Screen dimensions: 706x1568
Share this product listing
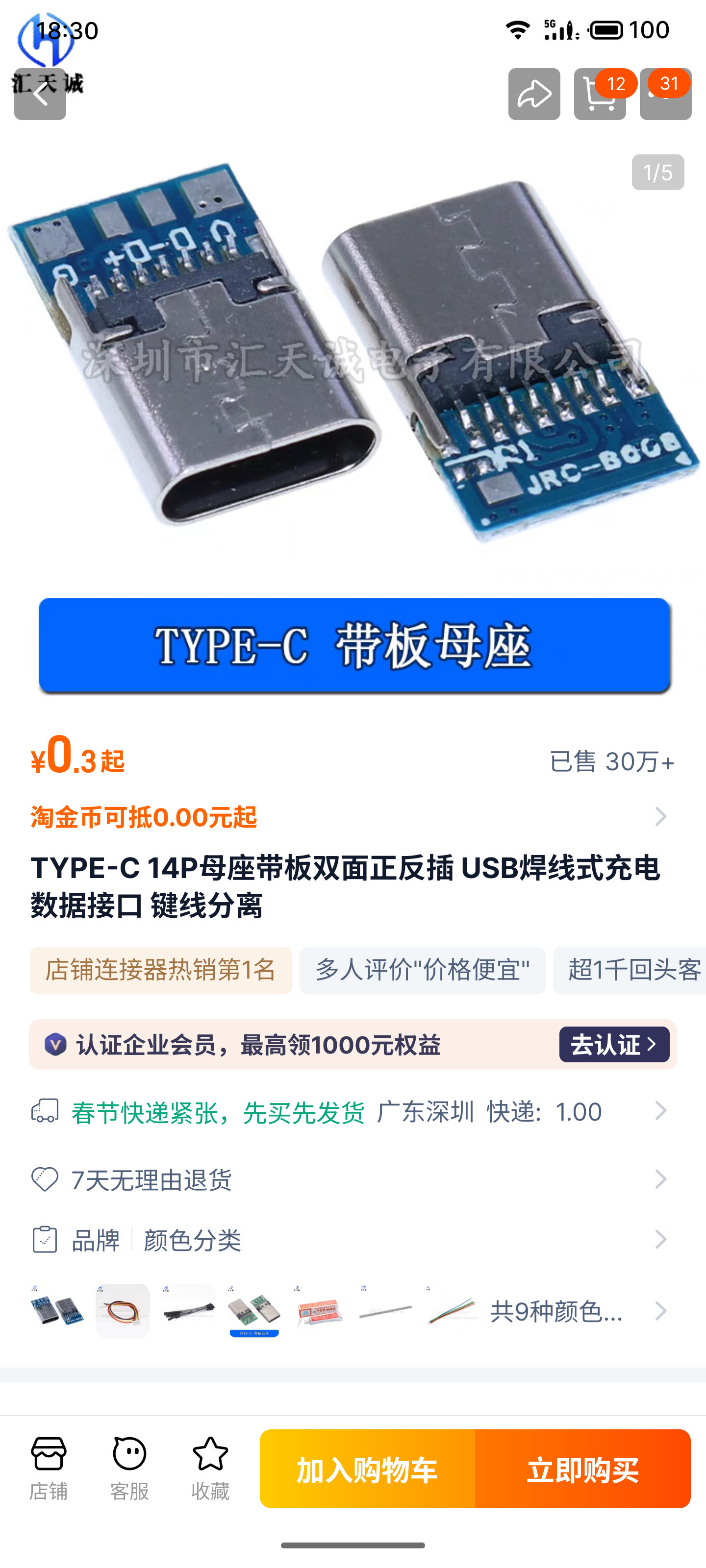click(533, 95)
